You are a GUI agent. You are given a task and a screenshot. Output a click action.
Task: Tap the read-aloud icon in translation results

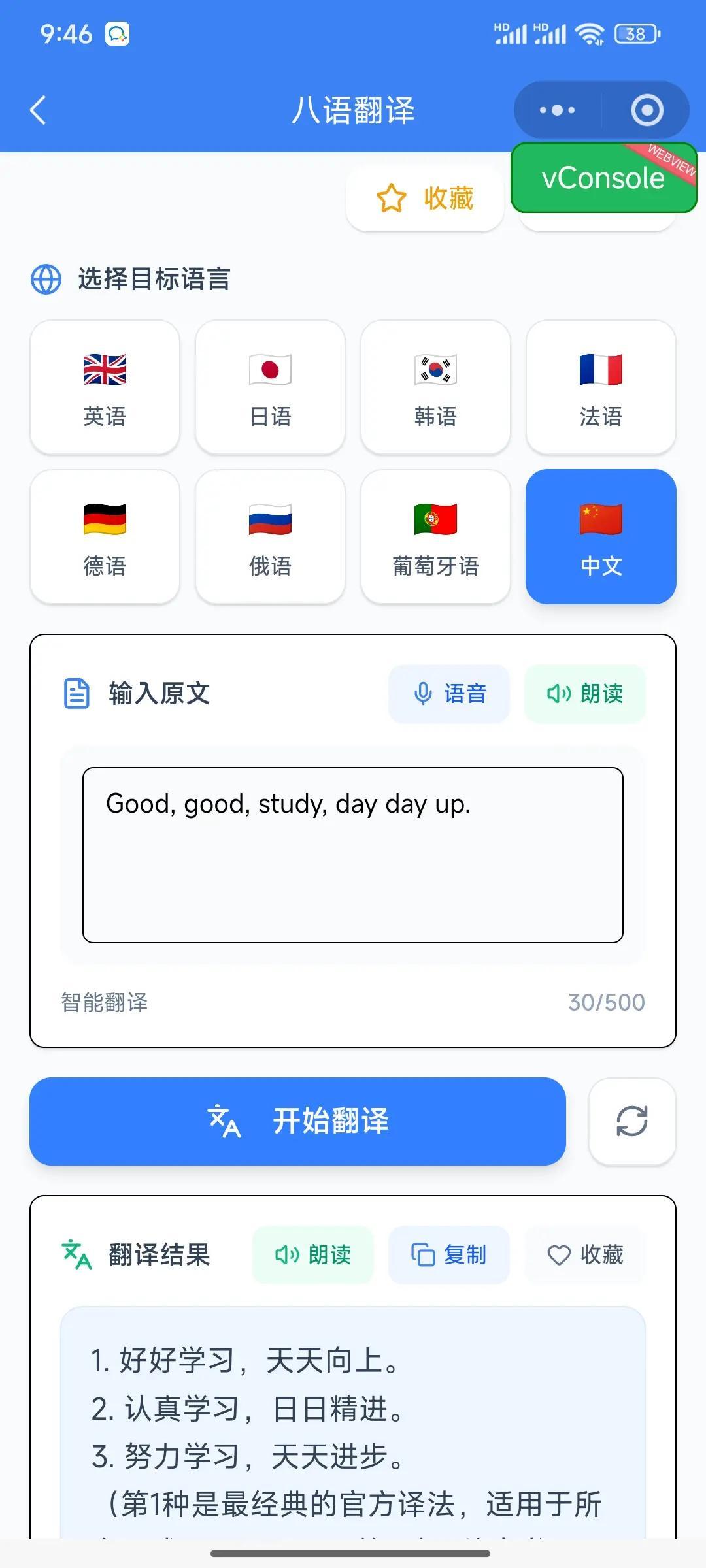point(286,1254)
